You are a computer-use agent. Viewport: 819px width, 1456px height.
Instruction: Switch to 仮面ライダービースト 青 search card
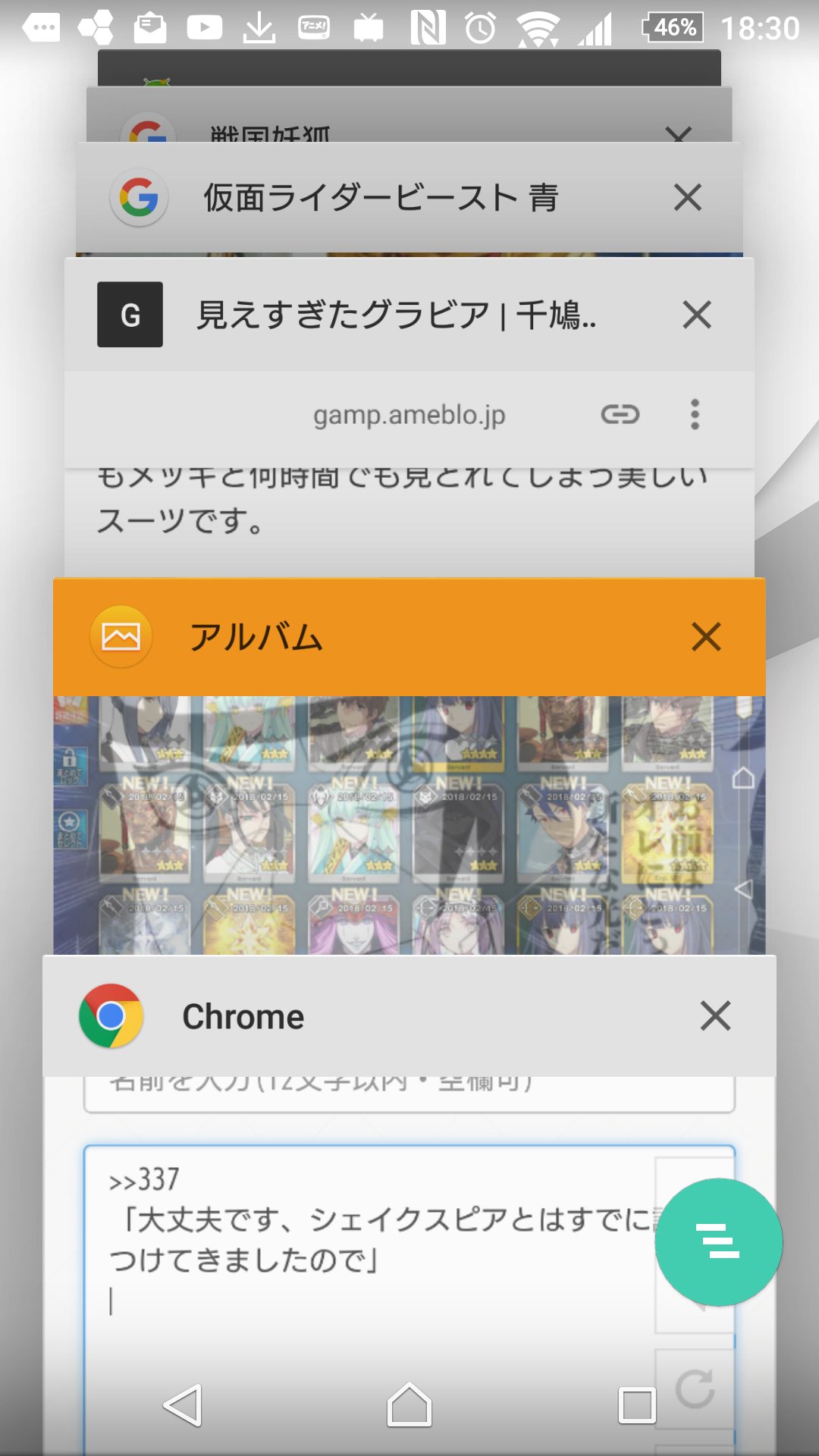click(379, 199)
